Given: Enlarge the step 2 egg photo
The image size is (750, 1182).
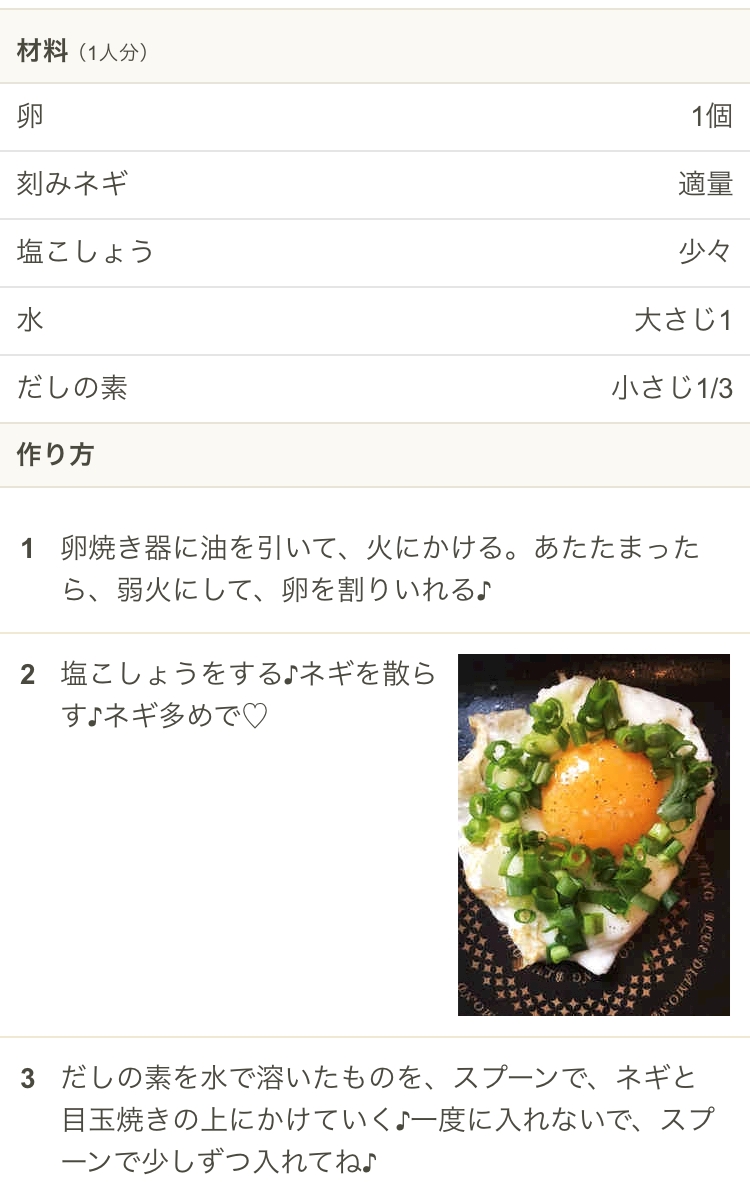Looking at the screenshot, I should [x=593, y=834].
